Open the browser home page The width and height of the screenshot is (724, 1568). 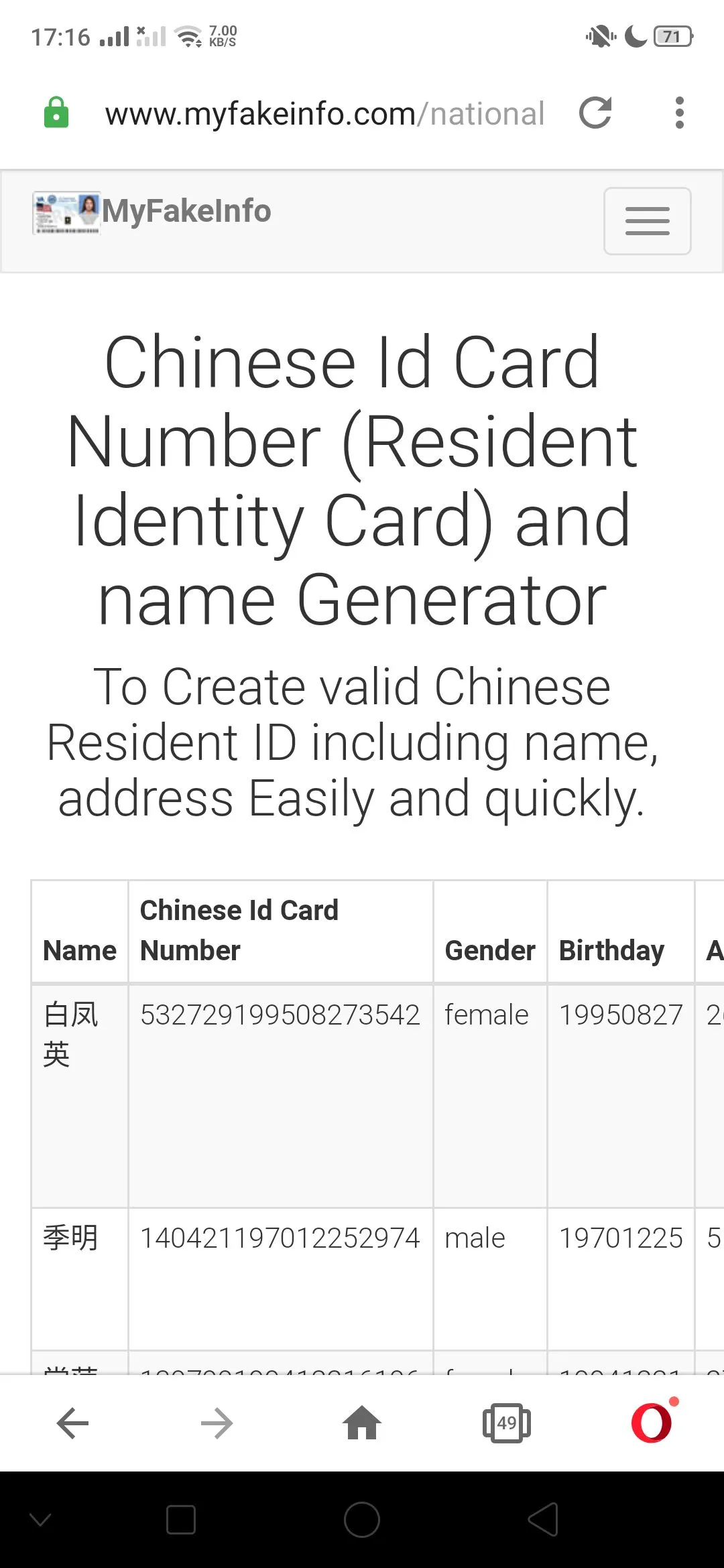362,1423
